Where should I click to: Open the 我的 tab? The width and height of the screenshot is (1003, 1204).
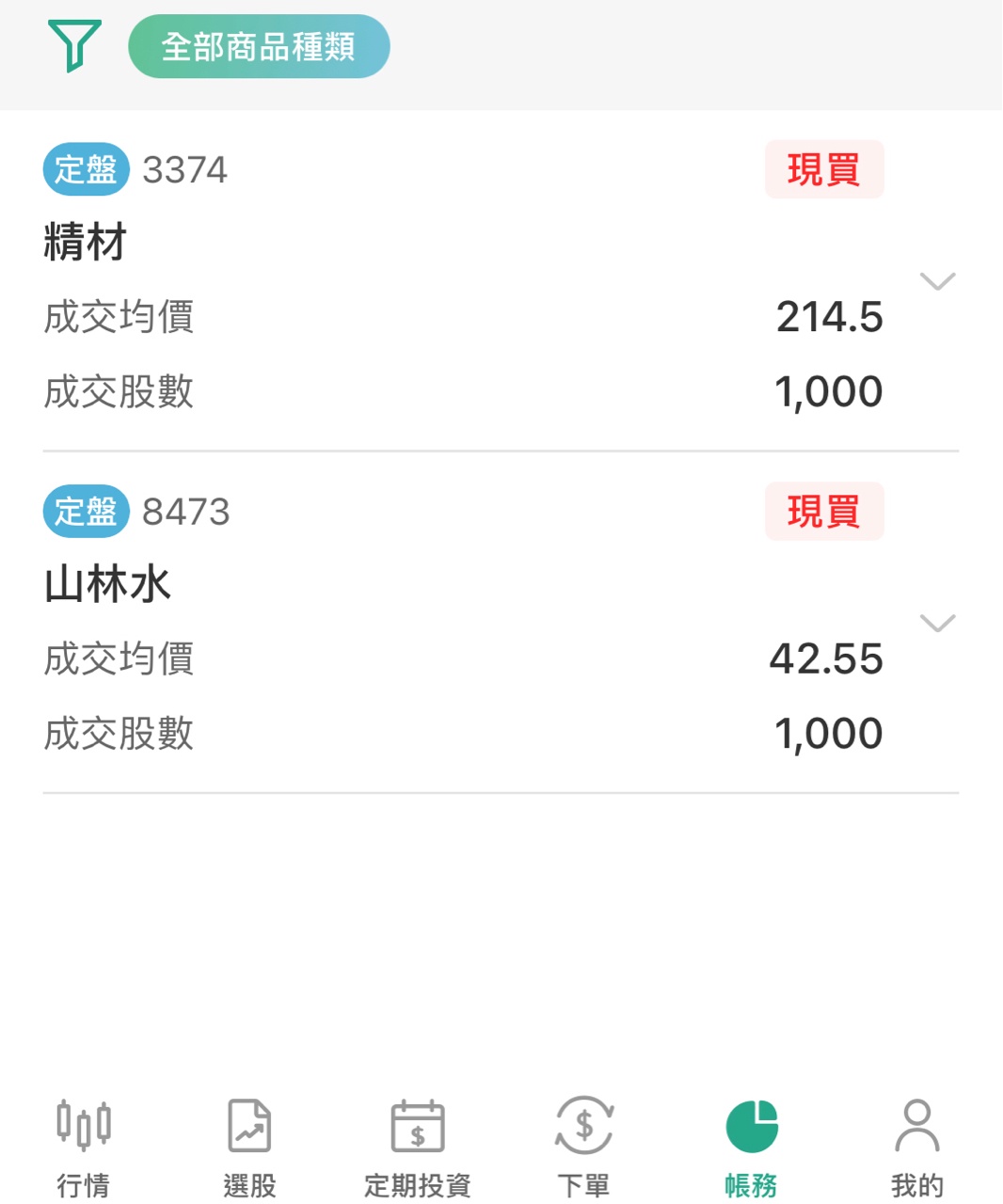(916, 1147)
